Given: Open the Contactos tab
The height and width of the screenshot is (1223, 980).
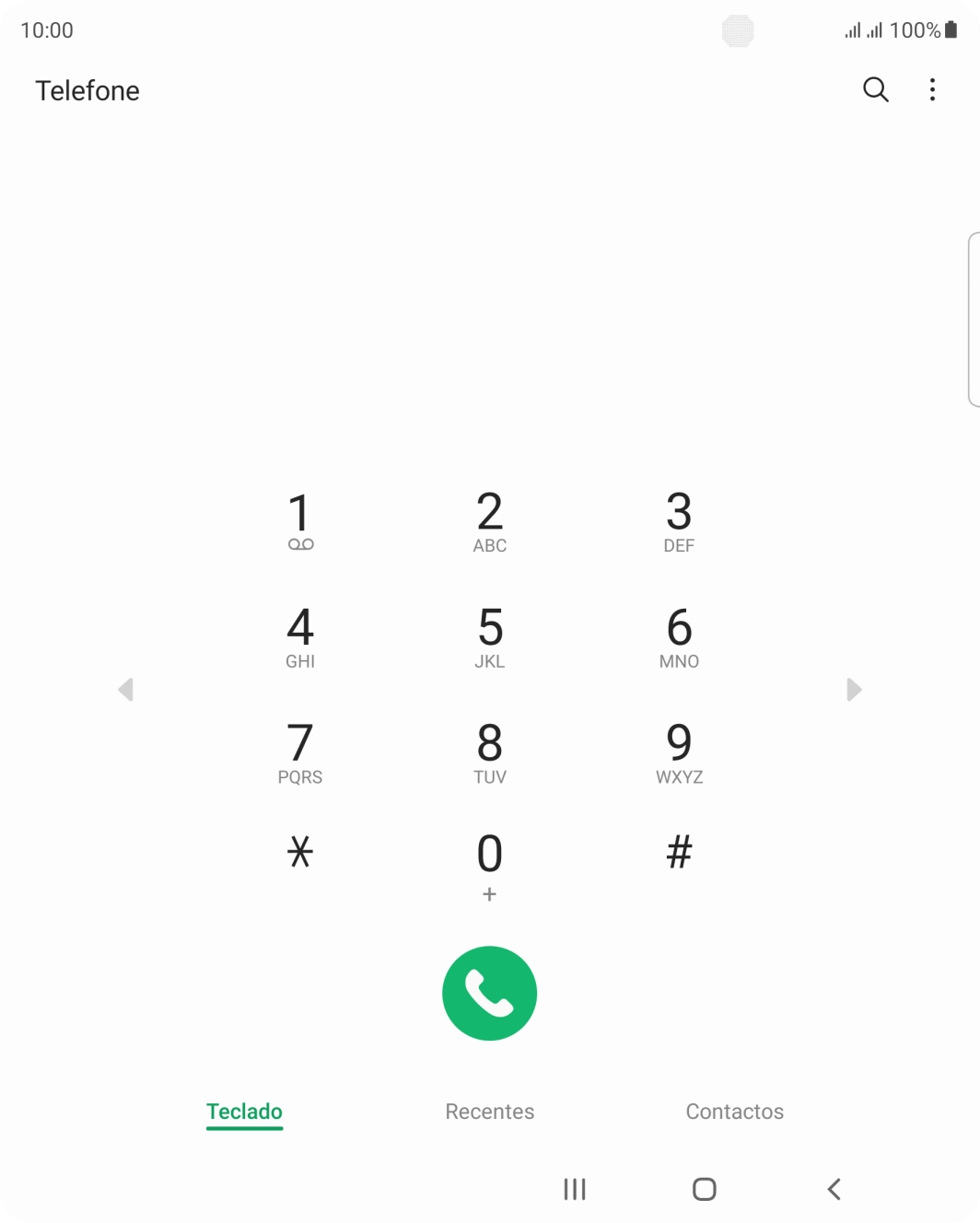Looking at the screenshot, I should point(734,1112).
